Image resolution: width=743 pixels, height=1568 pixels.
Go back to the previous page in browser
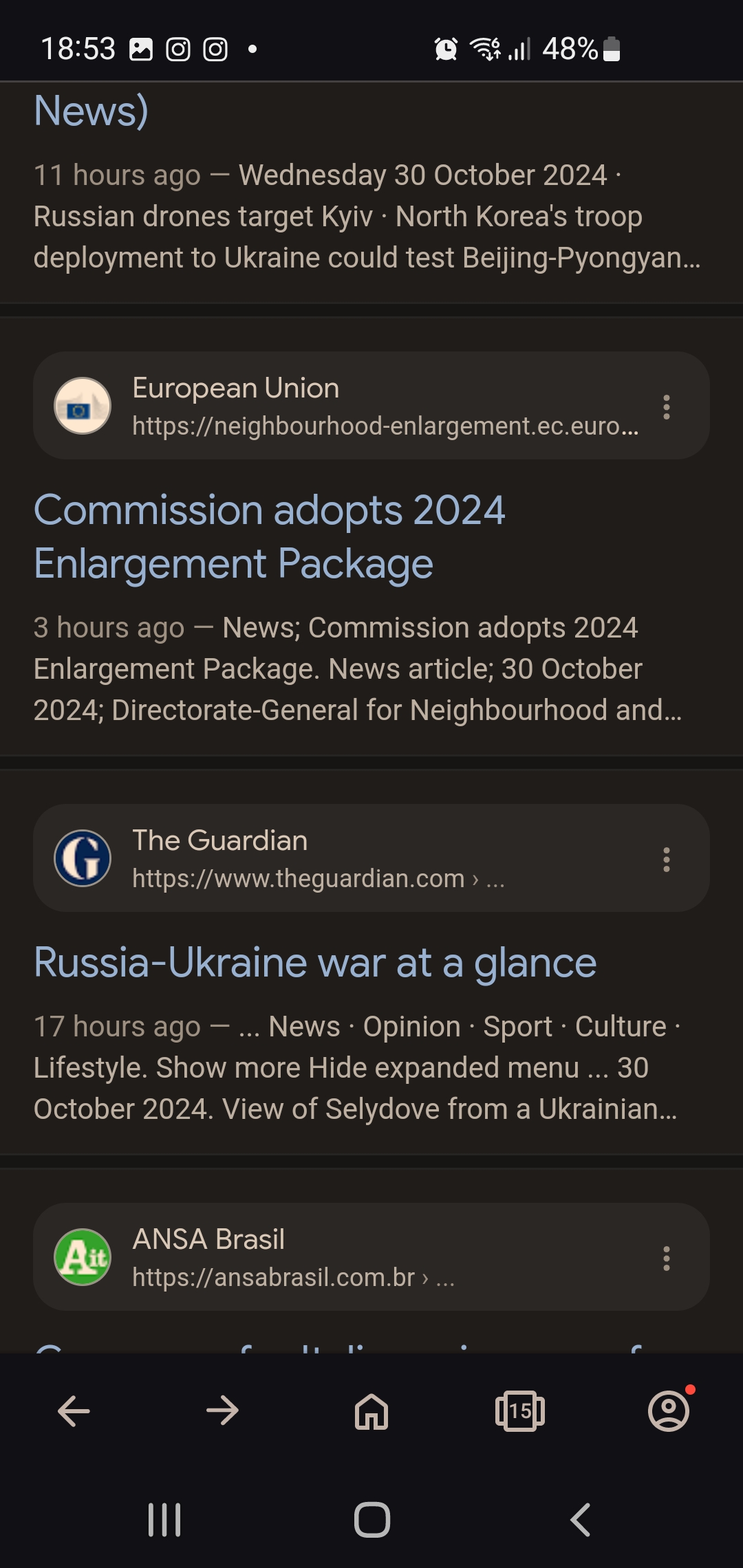74,1411
